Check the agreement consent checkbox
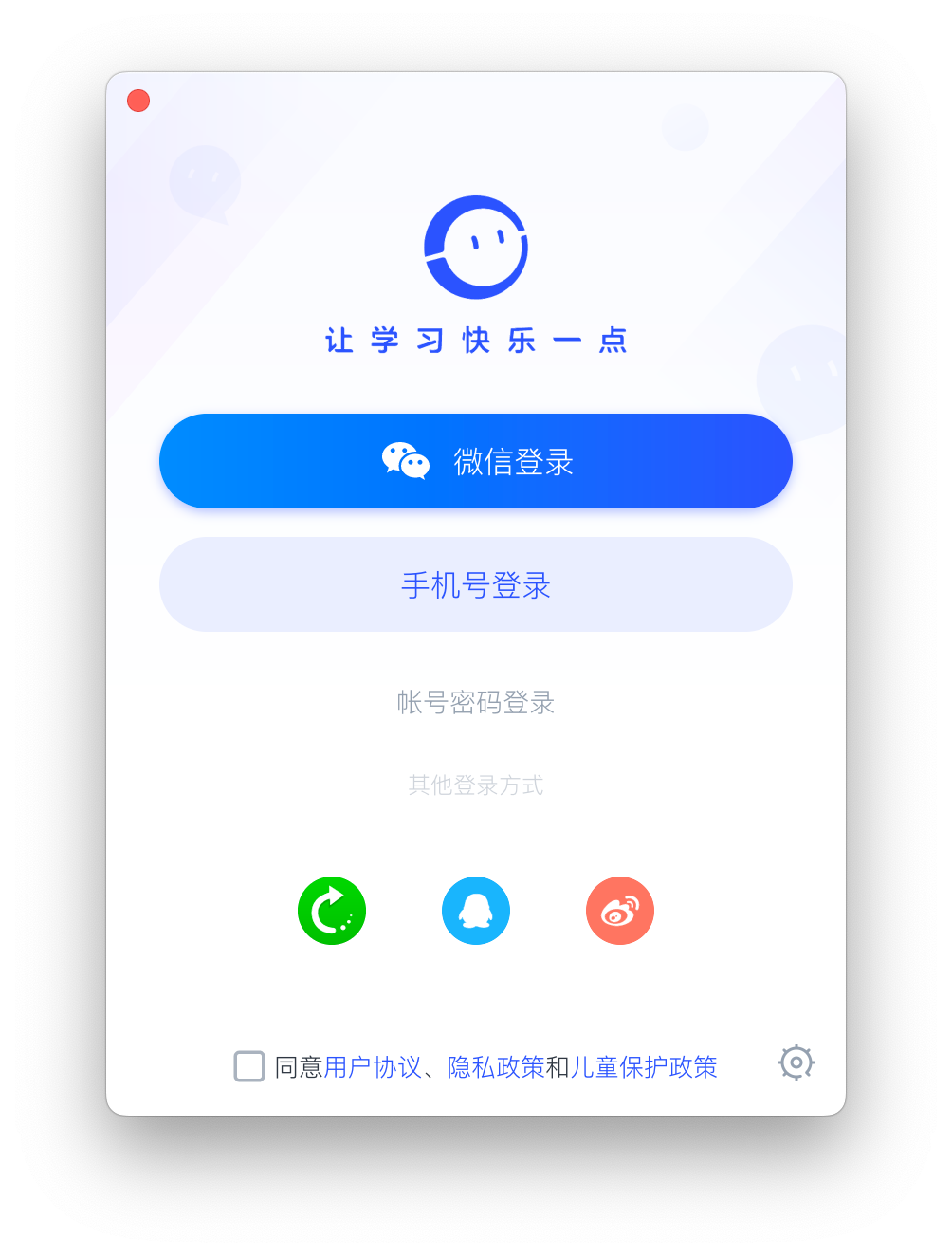Screen dimensions: 952x1256 (249, 1066)
